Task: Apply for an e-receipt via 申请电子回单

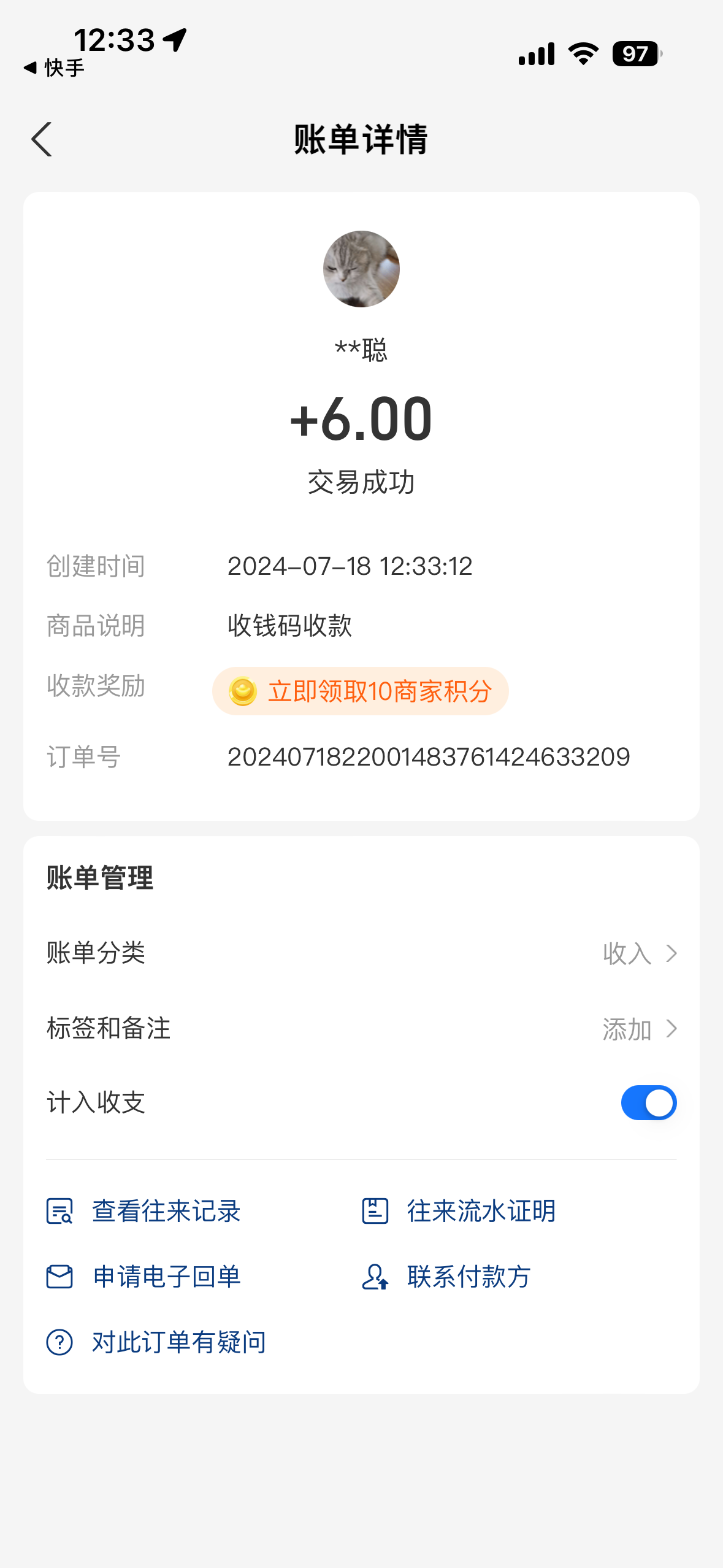Action: pyautogui.click(x=145, y=1277)
